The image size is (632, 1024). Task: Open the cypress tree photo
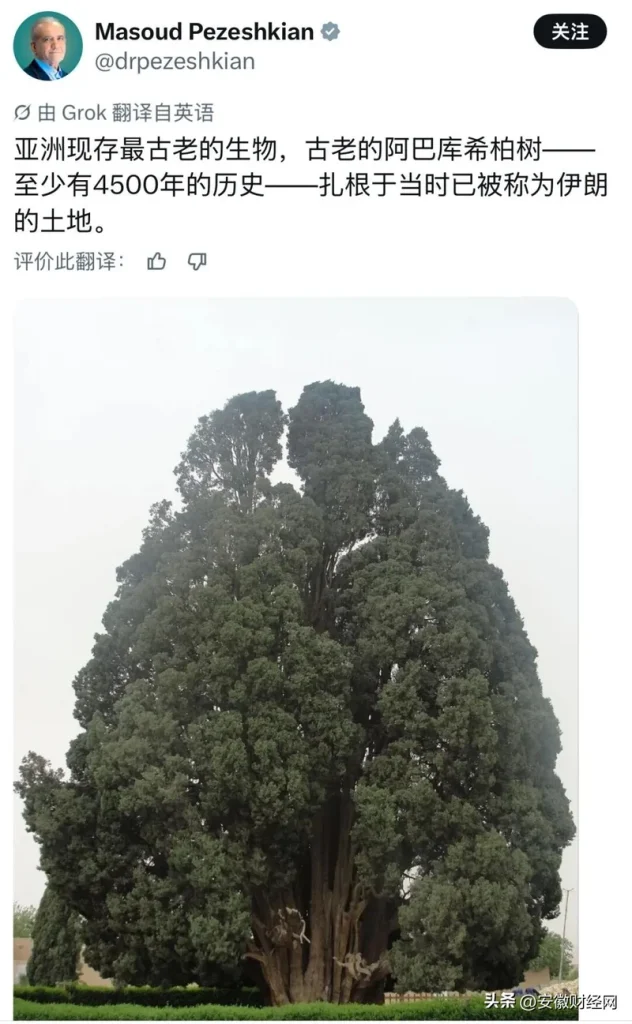(296, 658)
